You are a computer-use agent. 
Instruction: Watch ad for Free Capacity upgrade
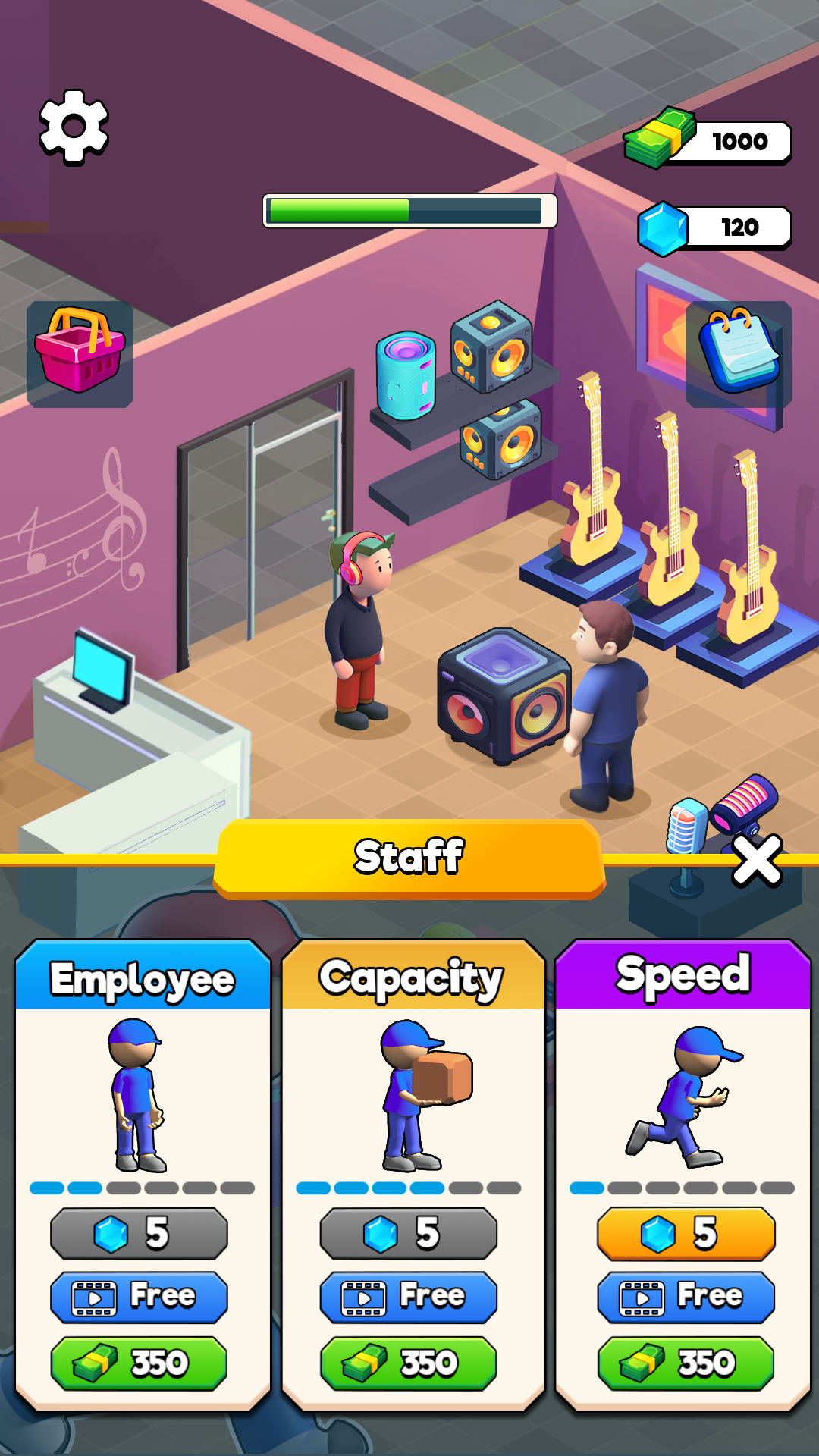coord(409,1297)
